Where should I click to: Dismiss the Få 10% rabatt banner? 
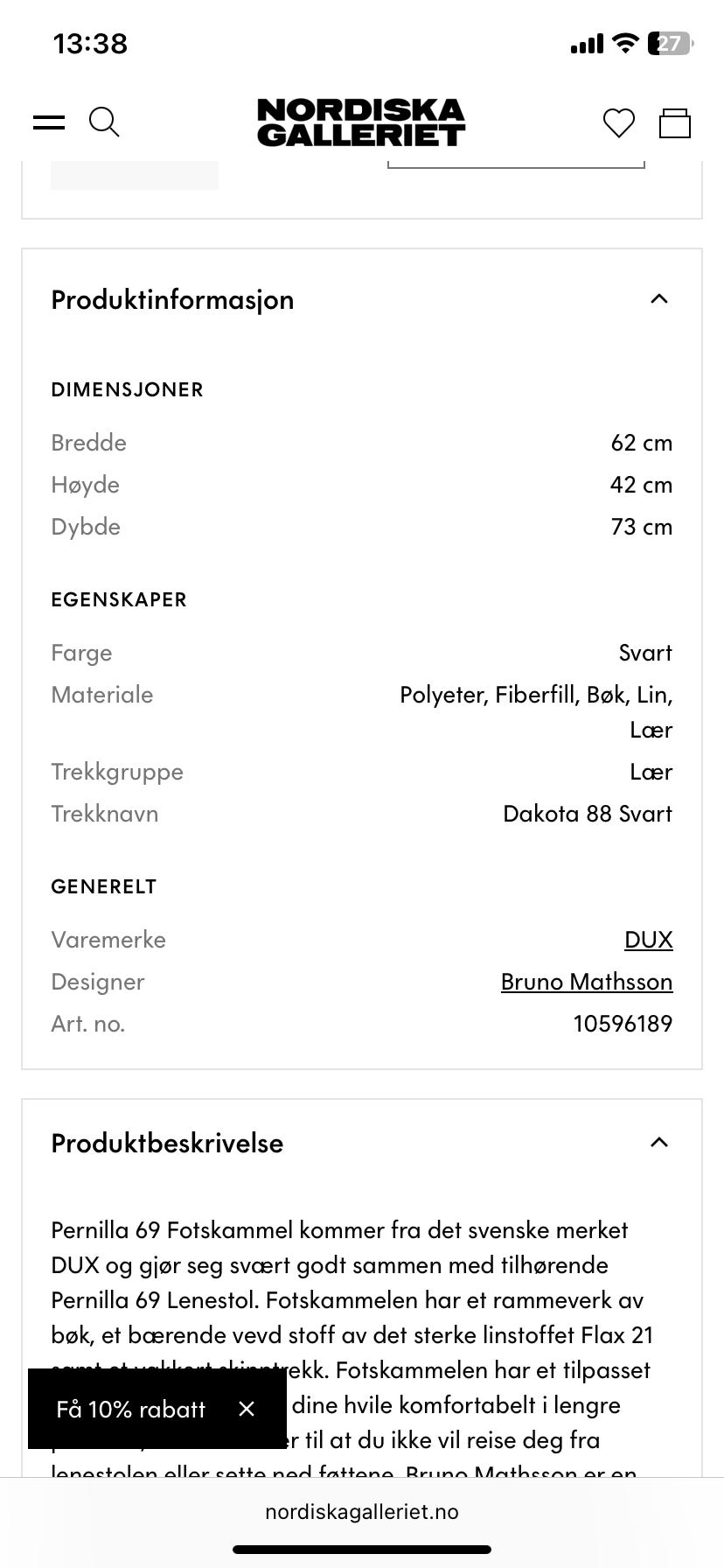pos(246,1409)
